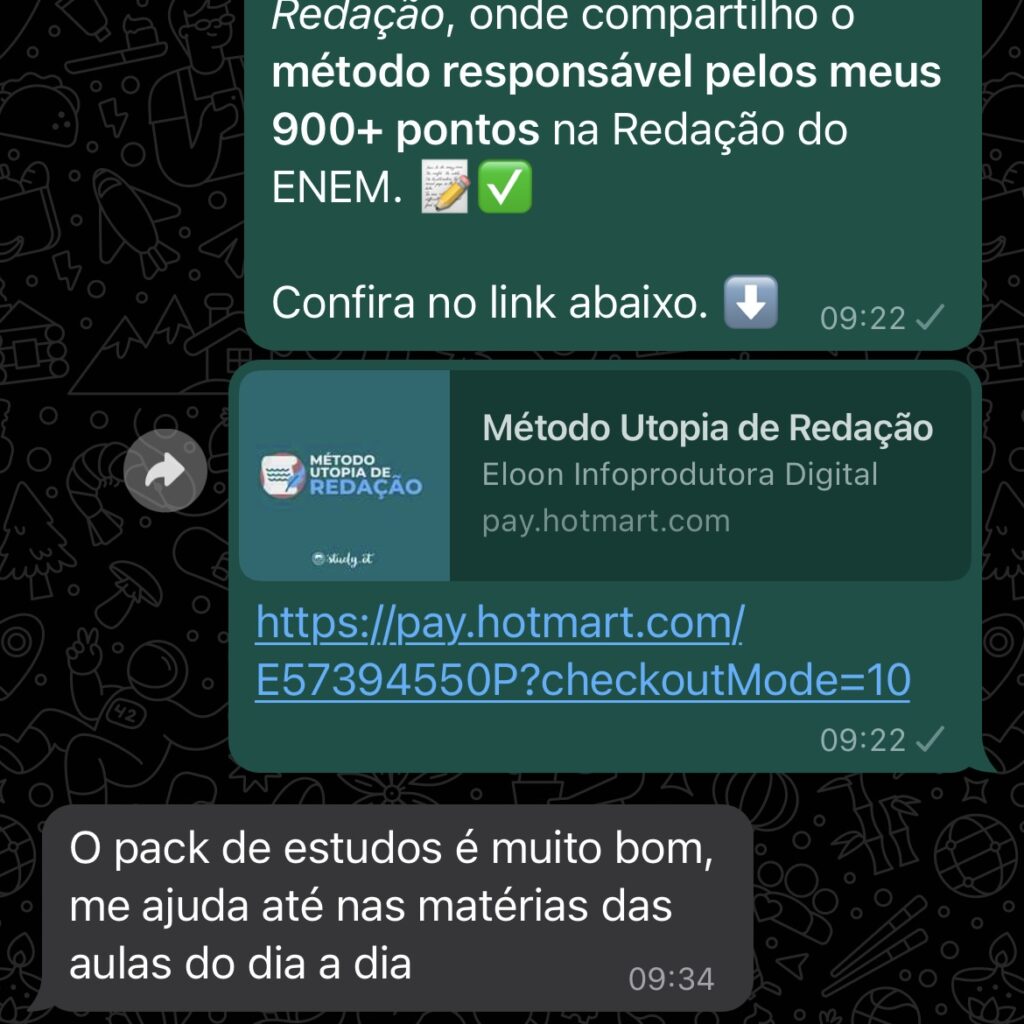Open the pay.hotmart.com checkout link
The width and height of the screenshot is (1024, 1024).
[x=582, y=652]
